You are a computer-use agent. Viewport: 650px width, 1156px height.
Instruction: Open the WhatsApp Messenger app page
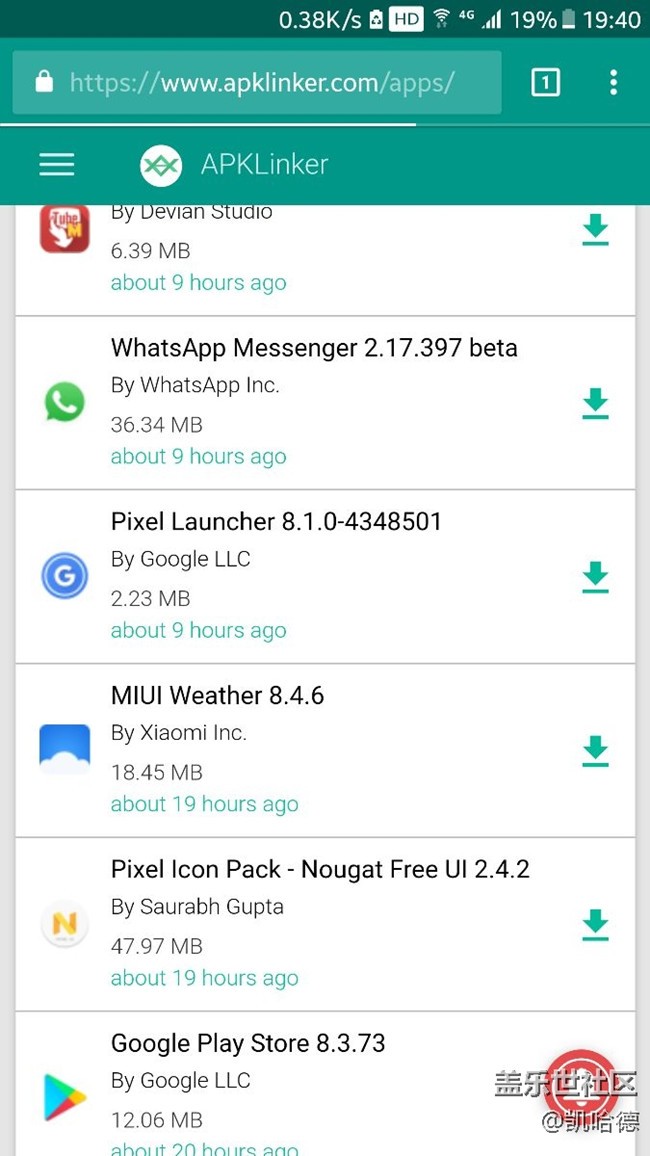(x=314, y=348)
